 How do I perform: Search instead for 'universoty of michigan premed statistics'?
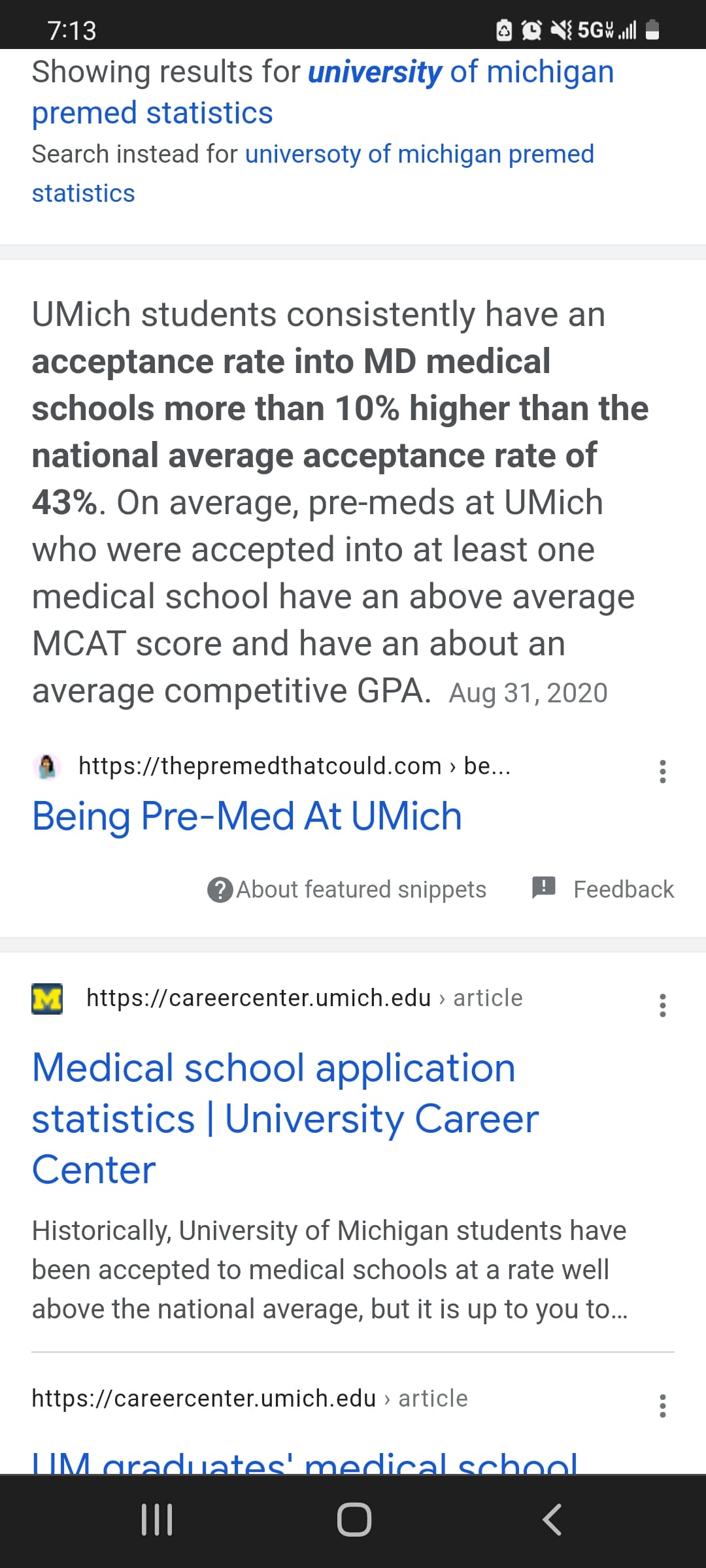[312, 173]
